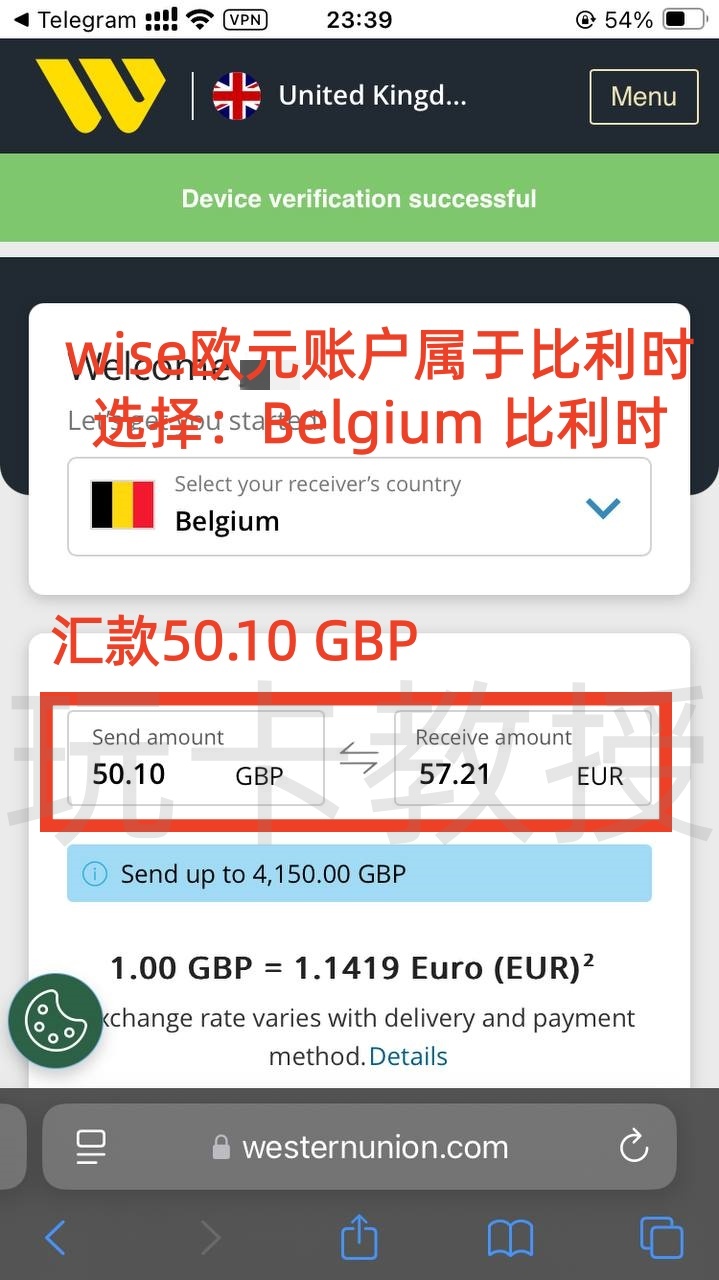
Task: Edit the Send amount field
Action: pyautogui.click(x=195, y=759)
